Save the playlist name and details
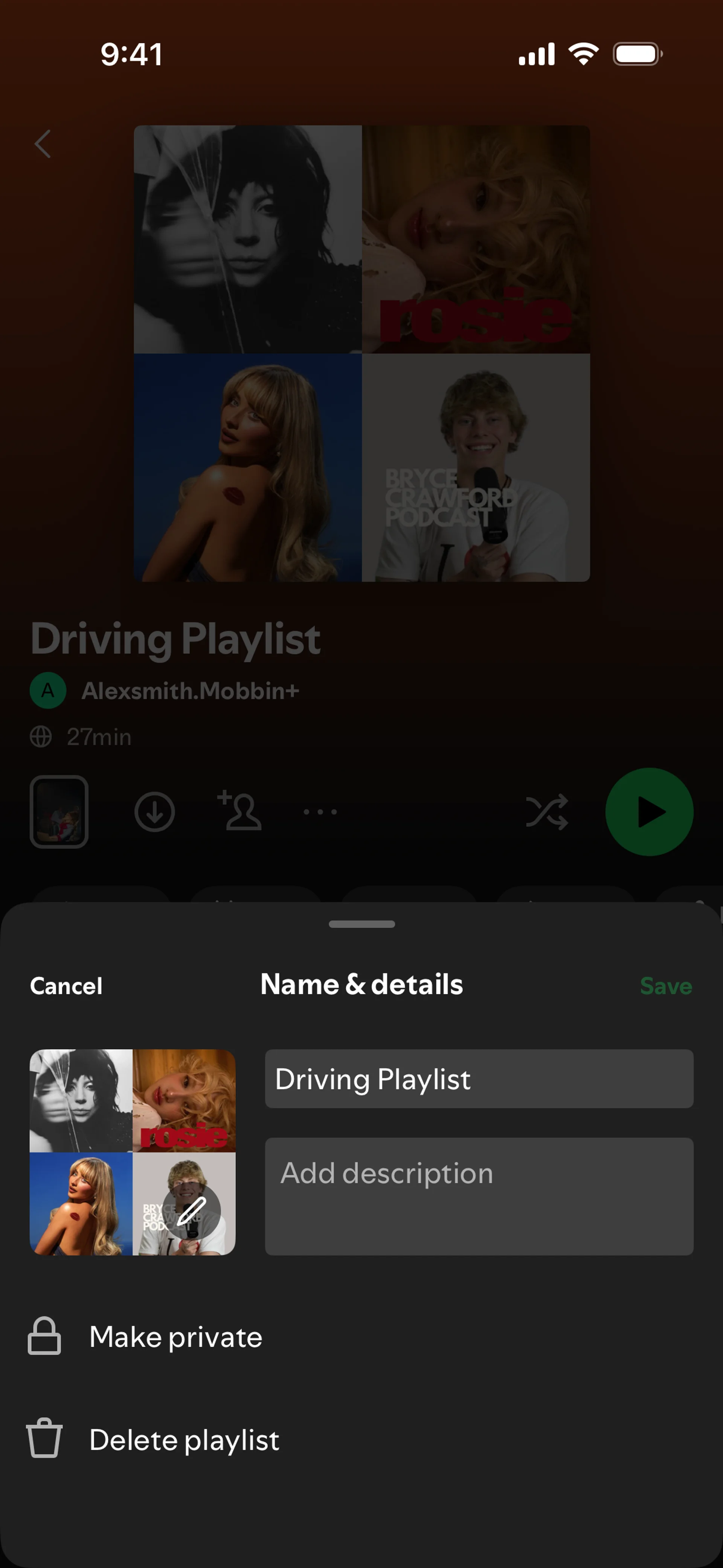The width and height of the screenshot is (723, 1568). [x=665, y=986]
